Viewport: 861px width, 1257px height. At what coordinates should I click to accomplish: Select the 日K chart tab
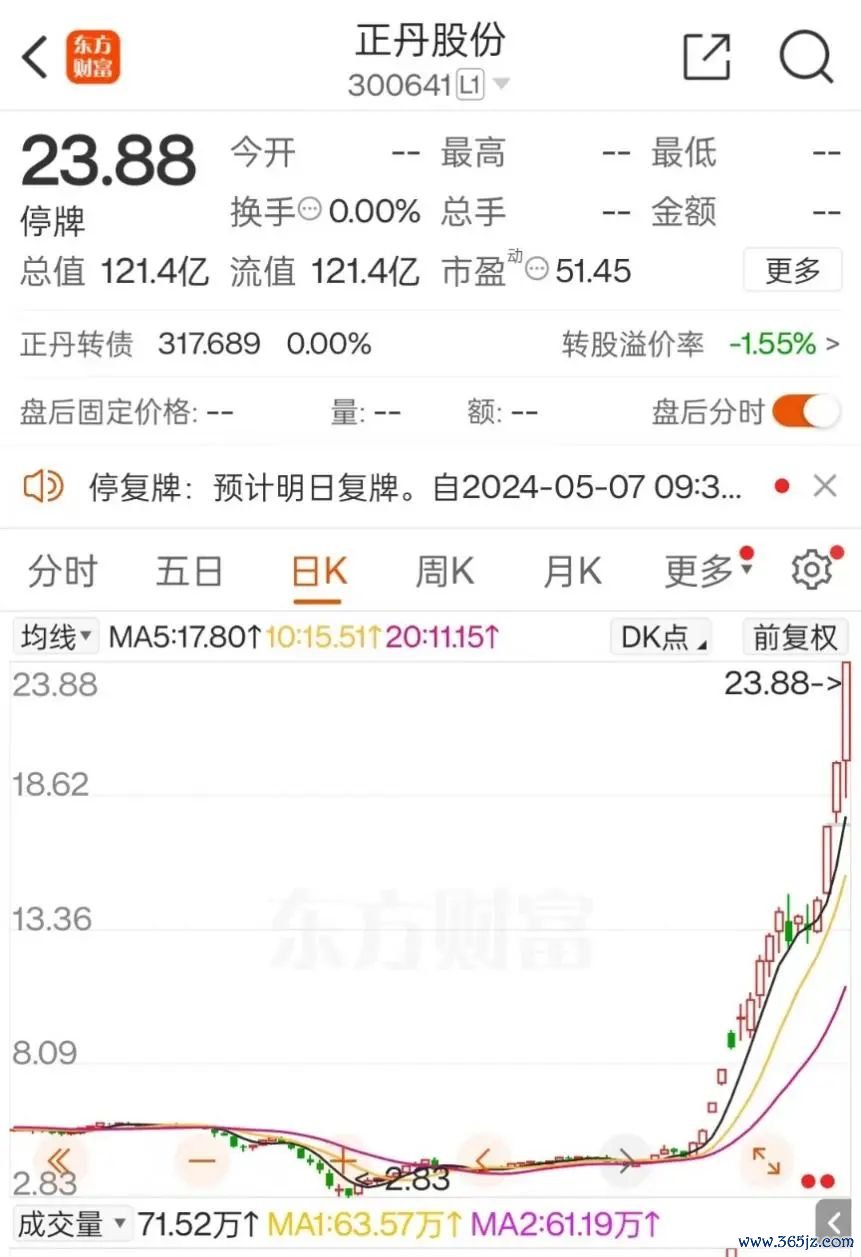pyautogui.click(x=319, y=571)
